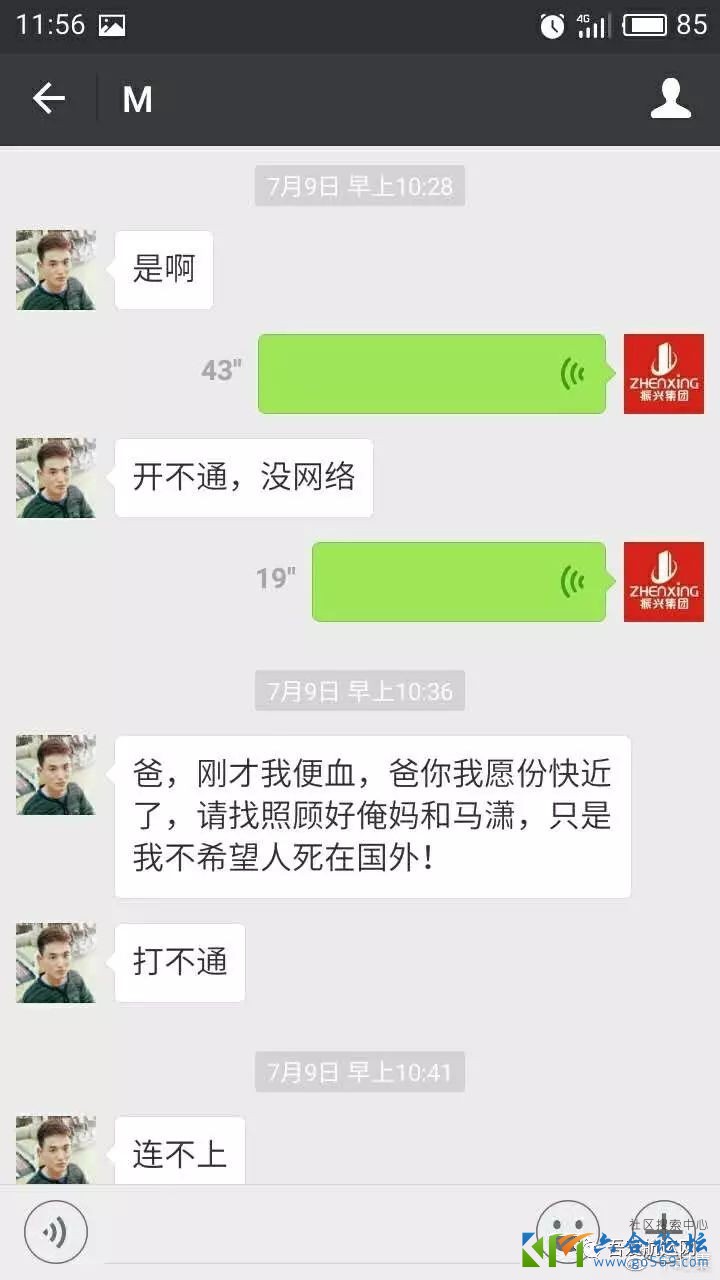Screen dimensions: 720x1280
Task: Open the plus attachment menu
Action: [663, 1229]
